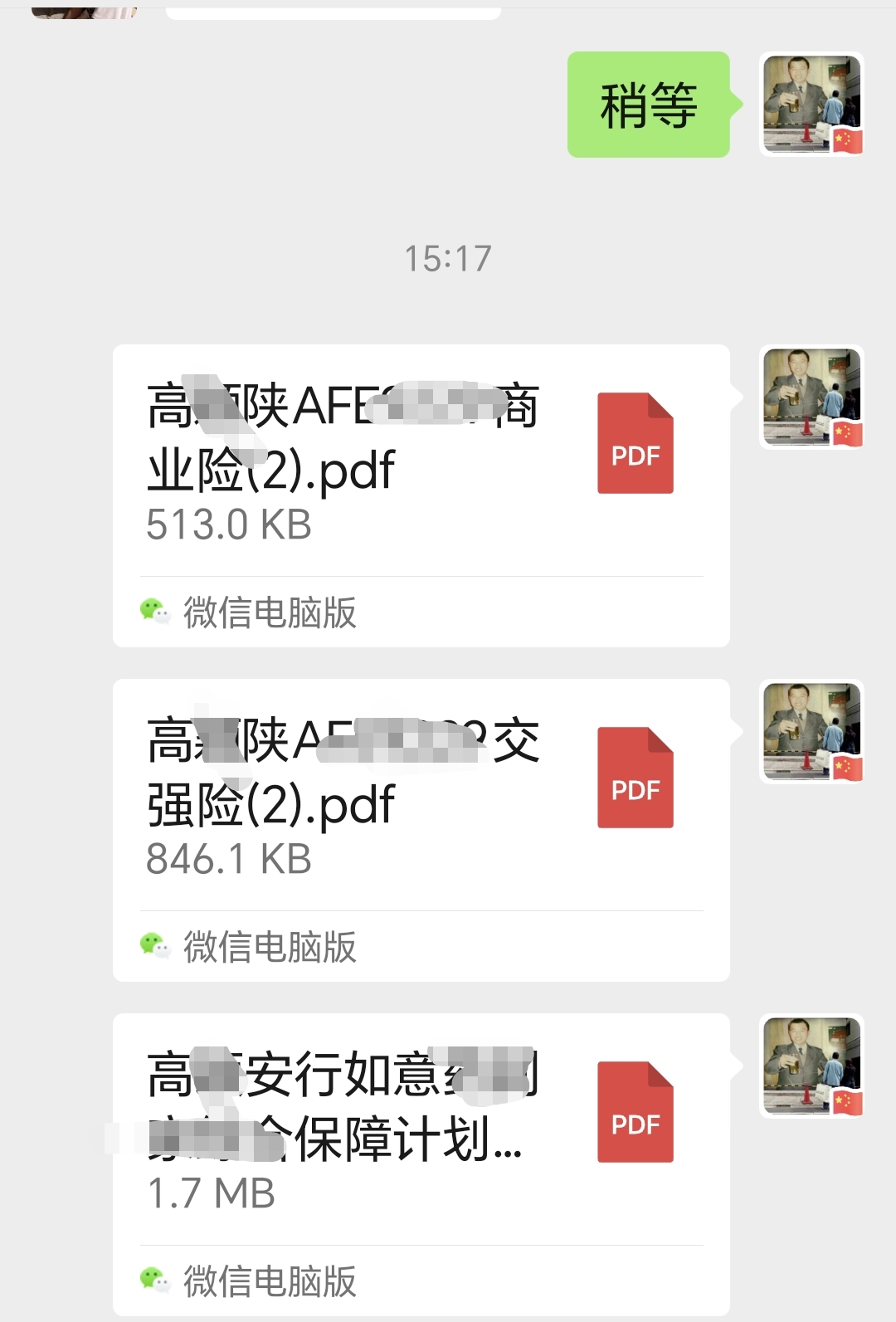Open the 1.7 MB 保障计划 PDF file

coord(421,1129)
